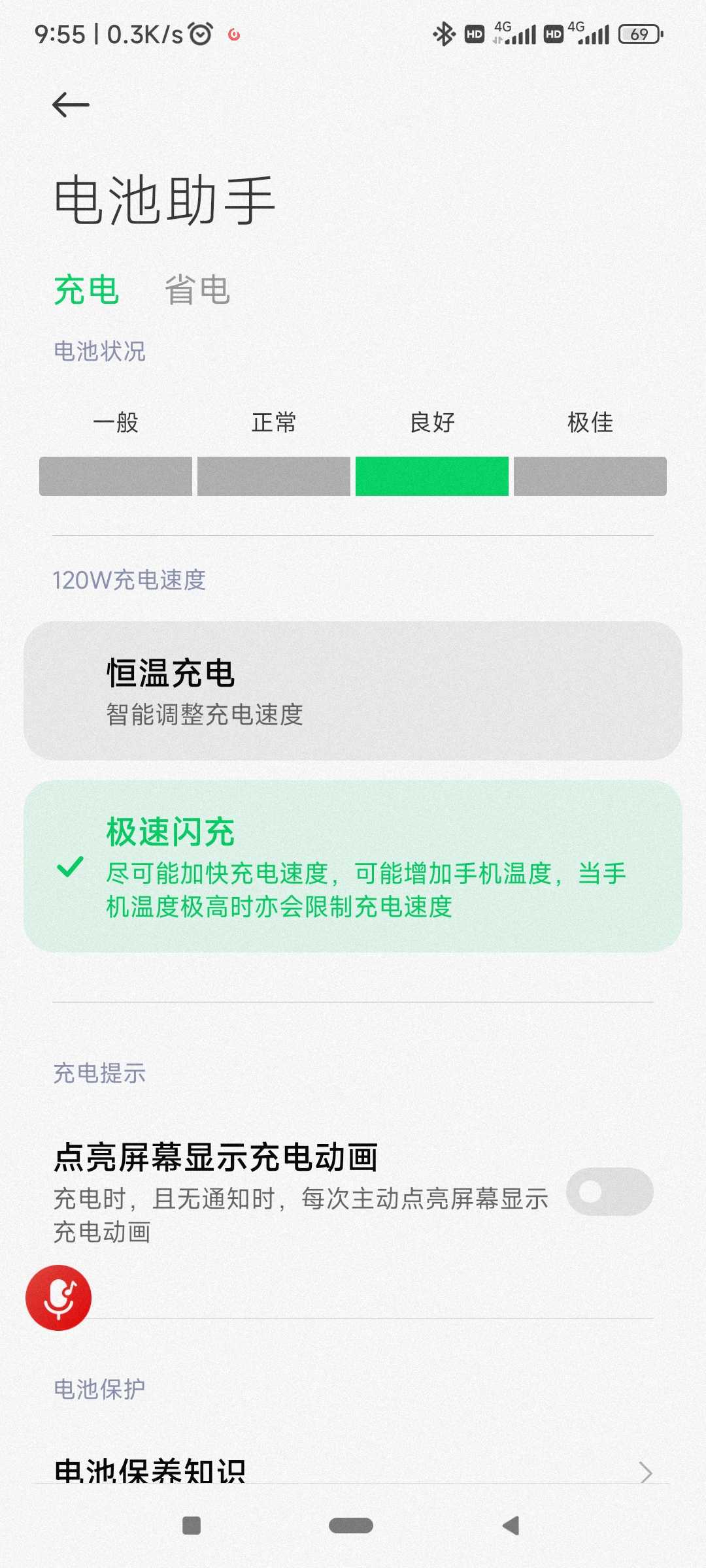The height and width of the screenshot is (1568, 706).
Task: Select the 极速闪充 charging option
Action: tap(353, 866)
